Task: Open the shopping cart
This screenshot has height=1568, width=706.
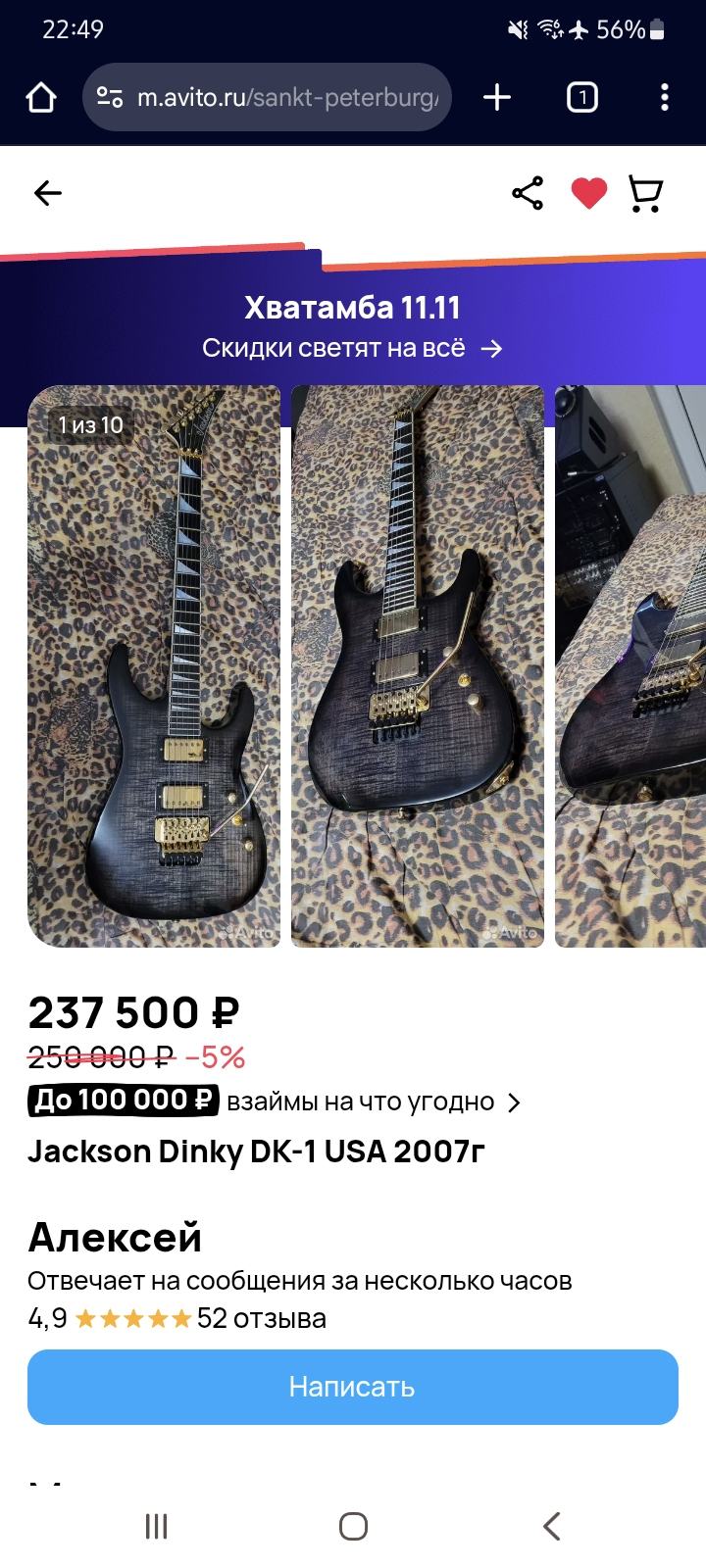Action: point(645,193)
